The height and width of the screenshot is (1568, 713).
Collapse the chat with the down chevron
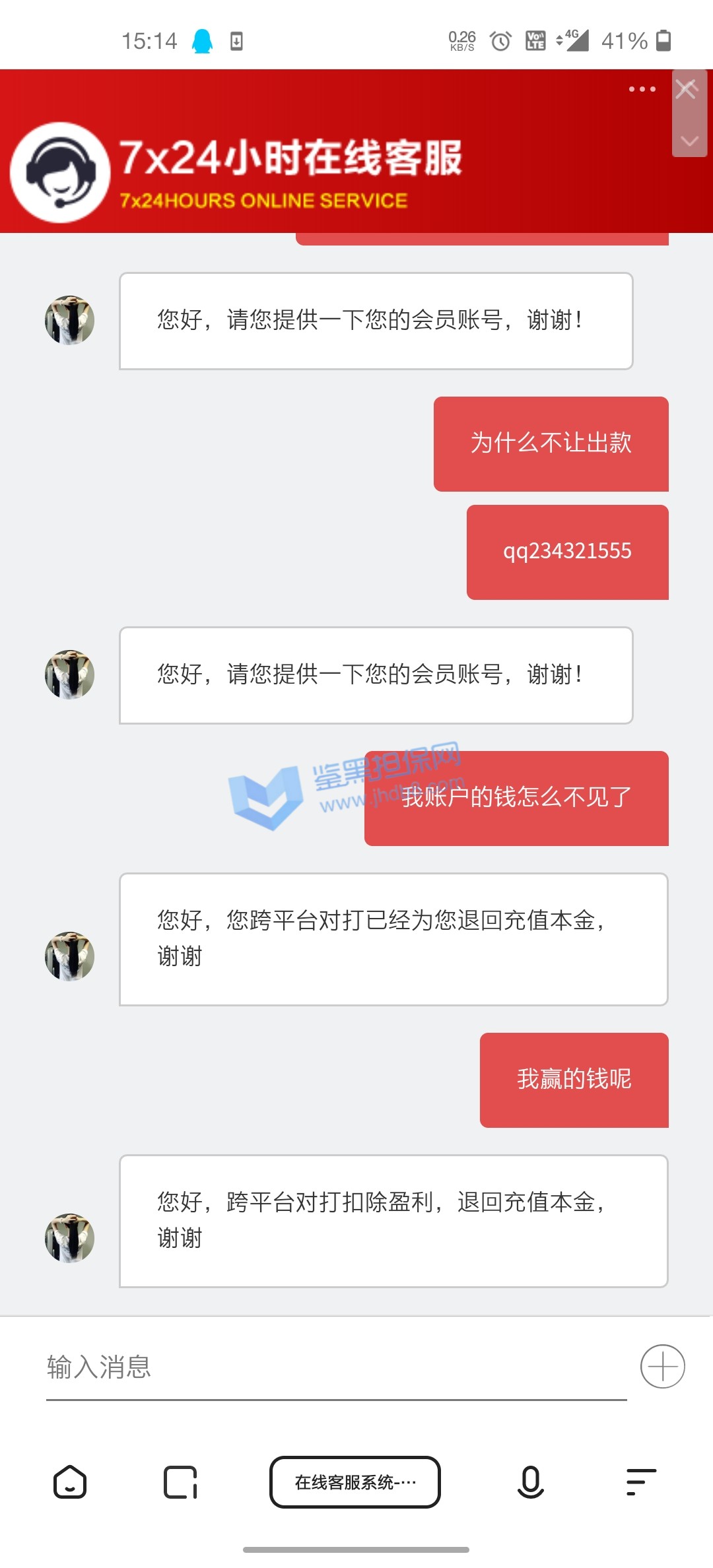pos(689,141)
